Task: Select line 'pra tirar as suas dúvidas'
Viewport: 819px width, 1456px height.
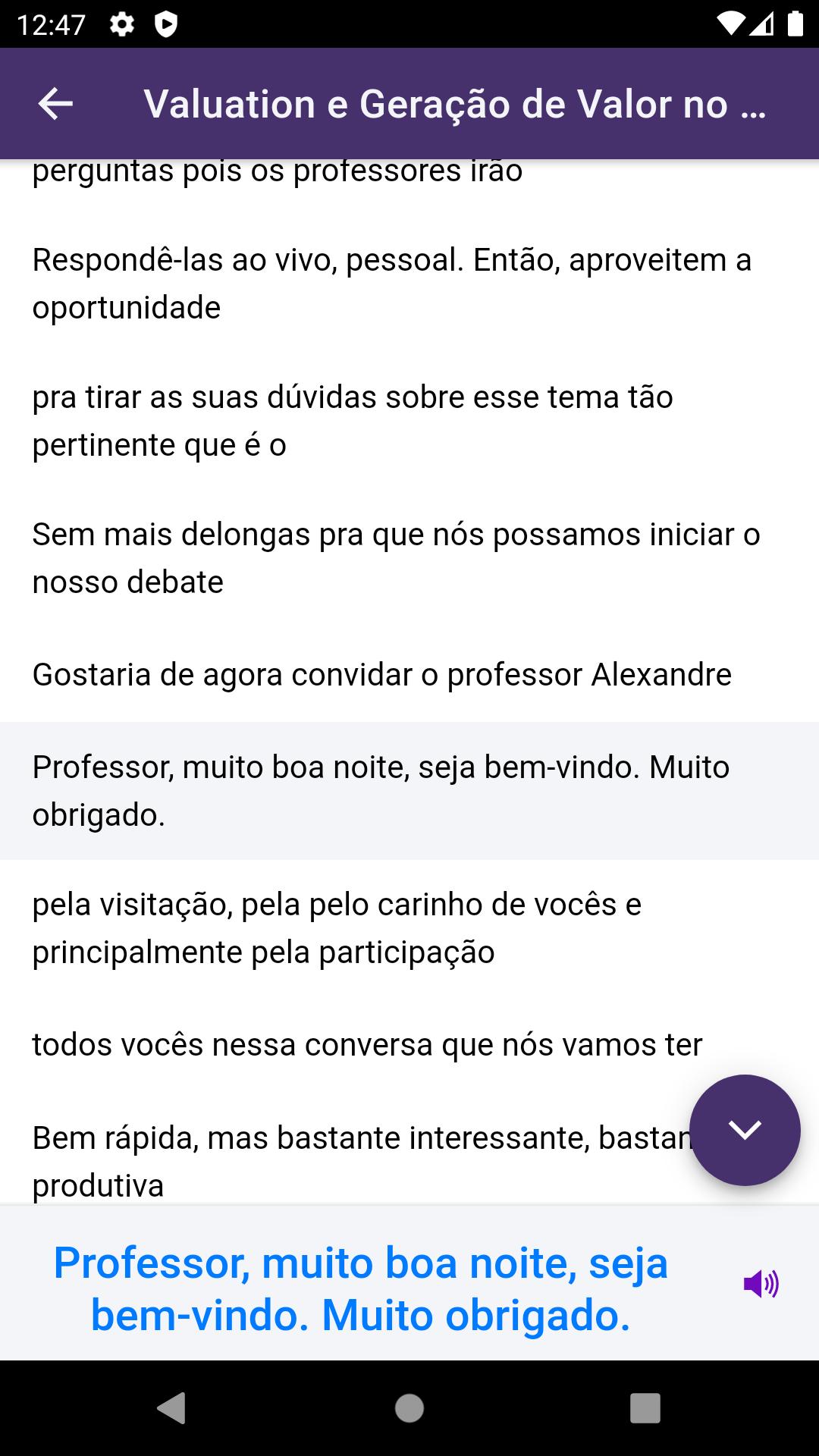Action: click(x=409, y=421)
